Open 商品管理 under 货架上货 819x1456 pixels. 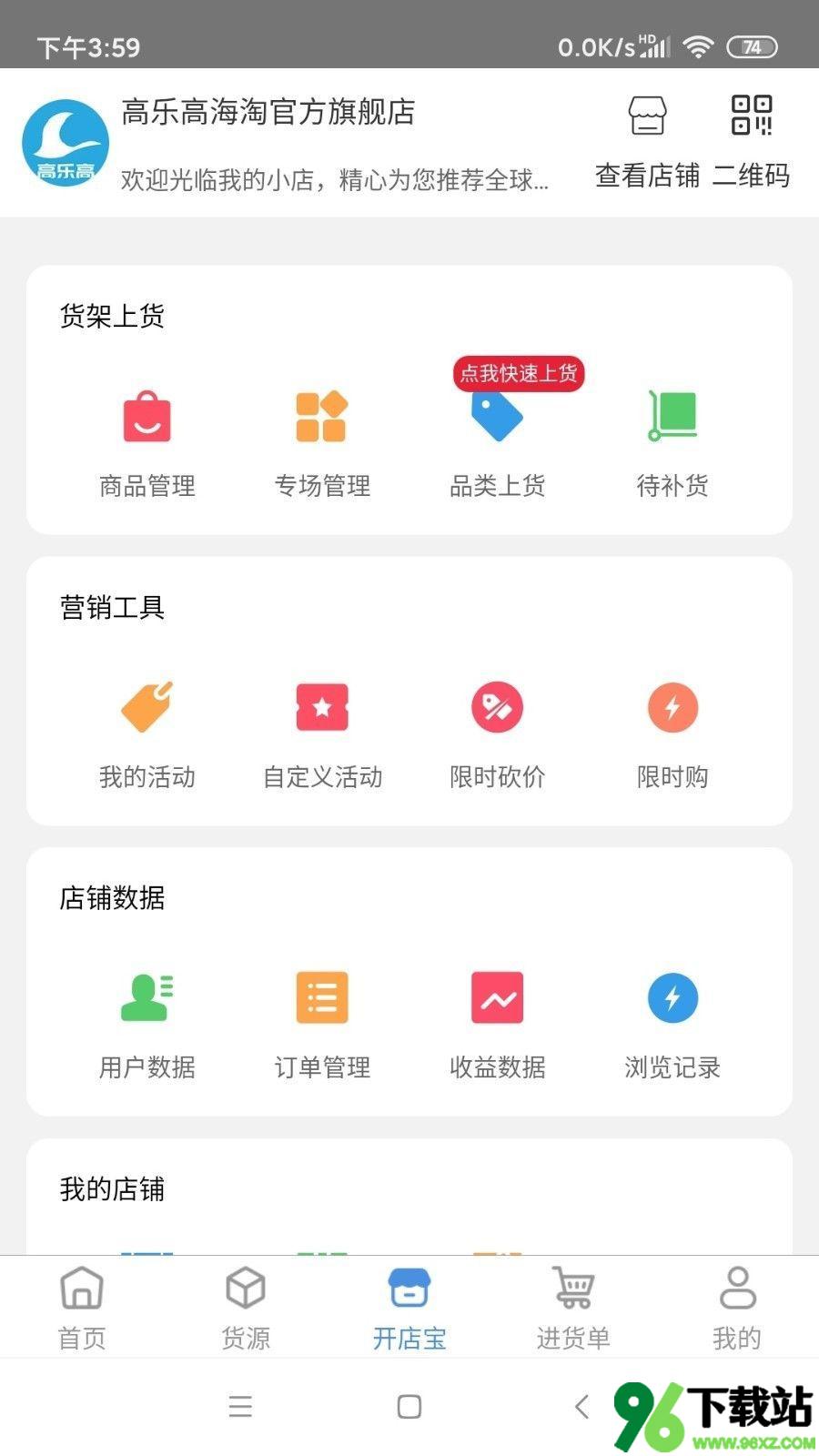[147, 445]
